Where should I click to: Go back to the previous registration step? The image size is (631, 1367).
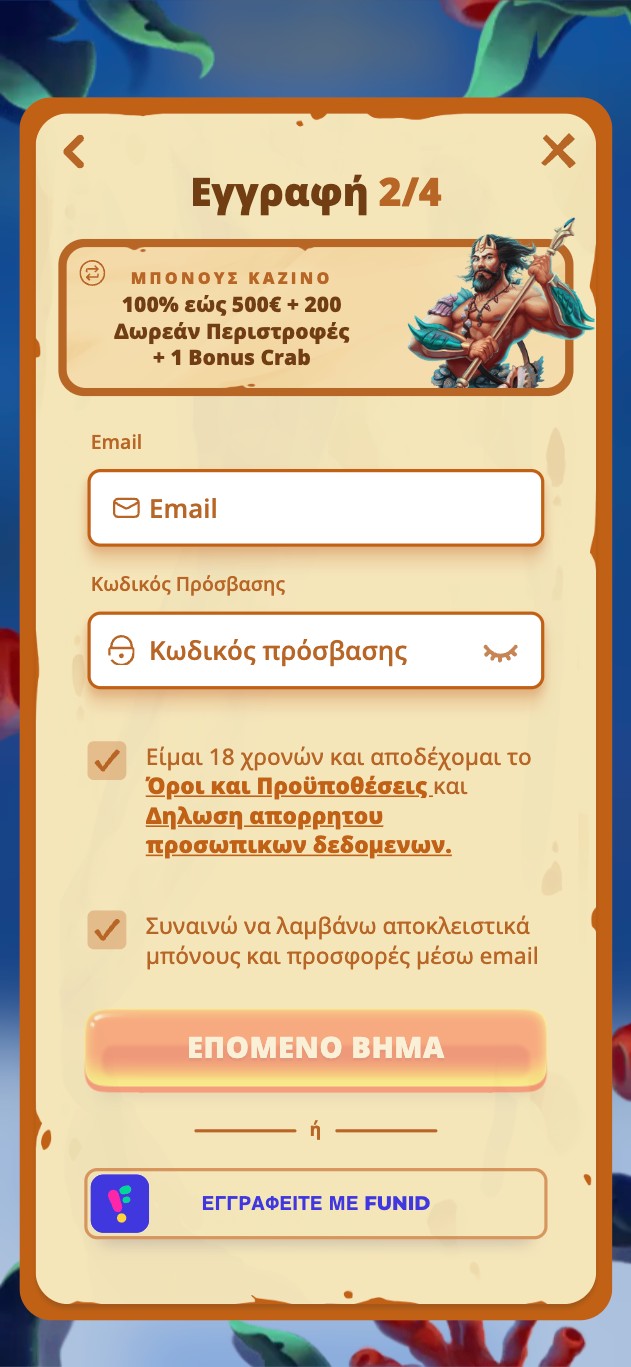(x=74, y=152)
